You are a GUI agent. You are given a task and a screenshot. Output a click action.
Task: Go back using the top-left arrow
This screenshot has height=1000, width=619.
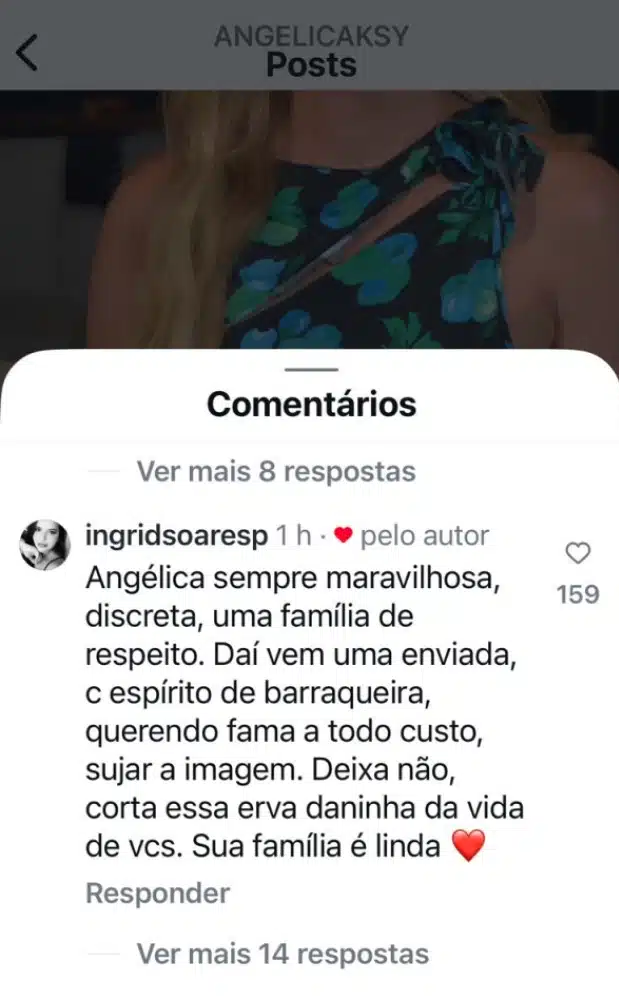tap(26, 52)
